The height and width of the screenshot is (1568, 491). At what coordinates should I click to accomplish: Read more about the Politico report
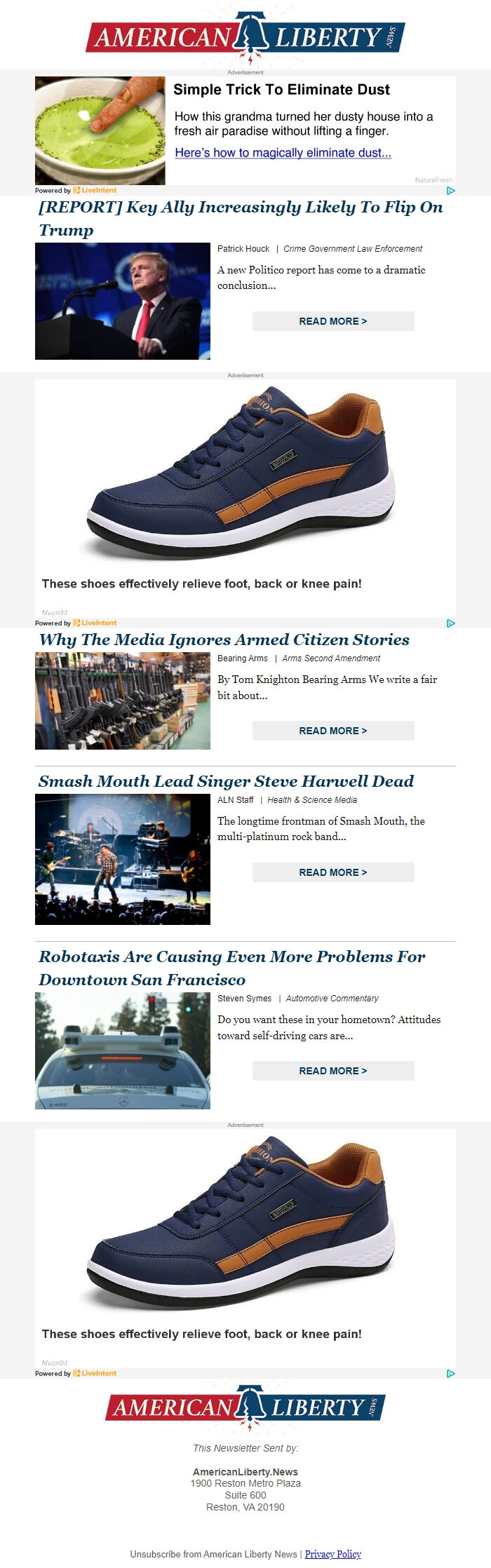[x=333, y=321]
